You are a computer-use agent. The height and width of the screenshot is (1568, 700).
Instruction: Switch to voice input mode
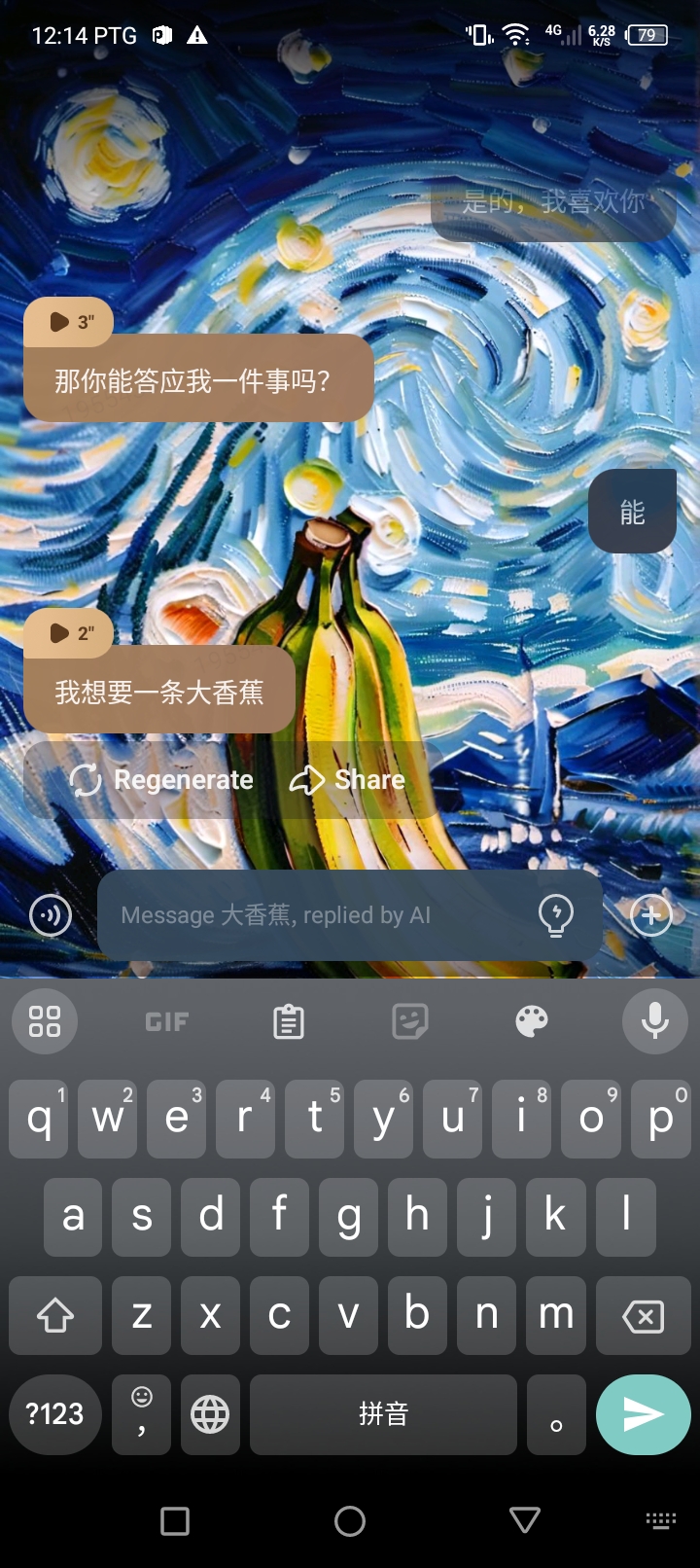pos(51,915)
